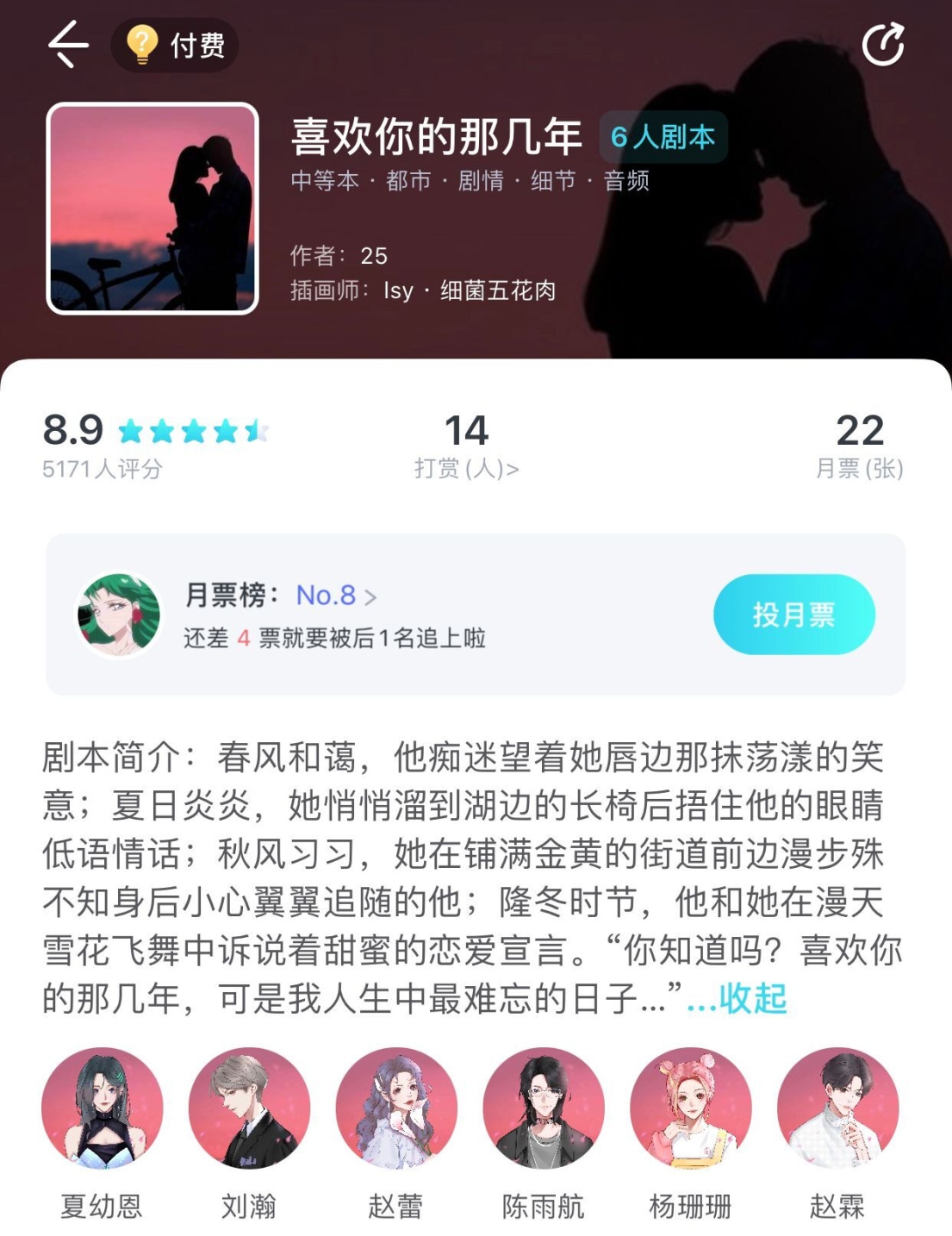Screen dimensions: 952x1236
Task: Share this script via the top-right icon
Action: click(x=882, y=45)
